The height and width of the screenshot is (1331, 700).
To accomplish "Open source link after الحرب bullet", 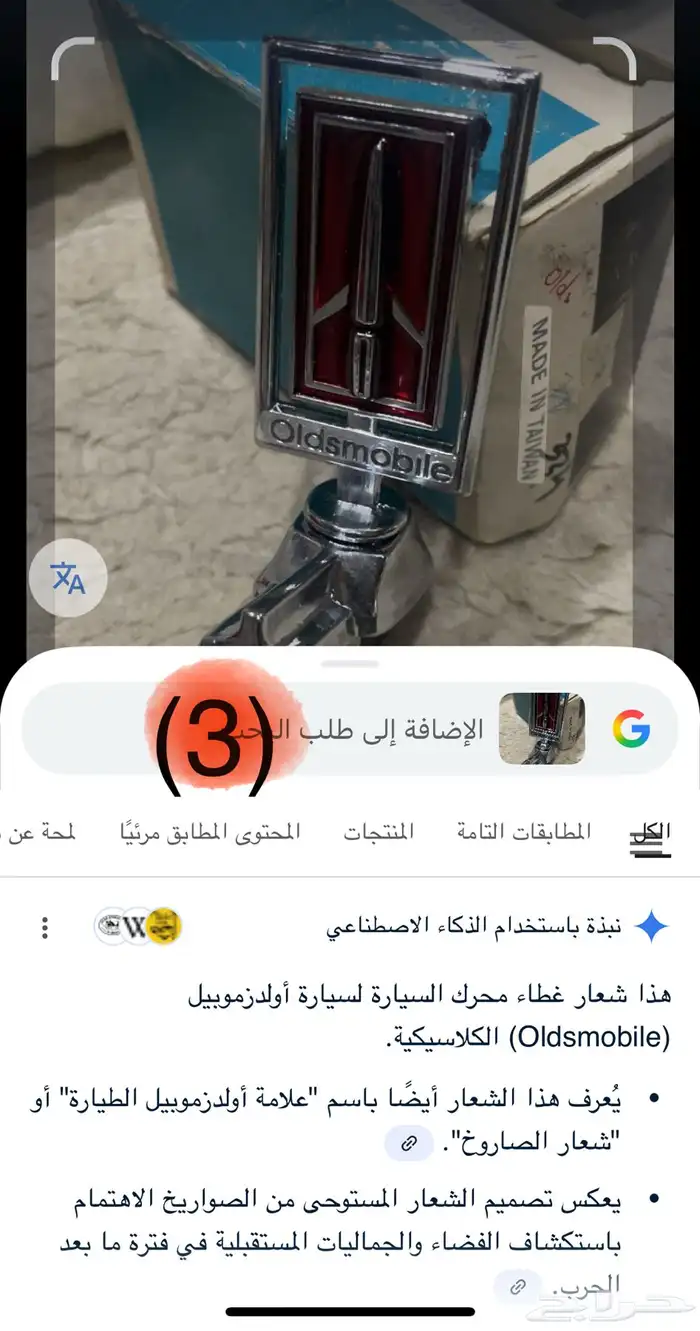I will tap(517, 1287).
